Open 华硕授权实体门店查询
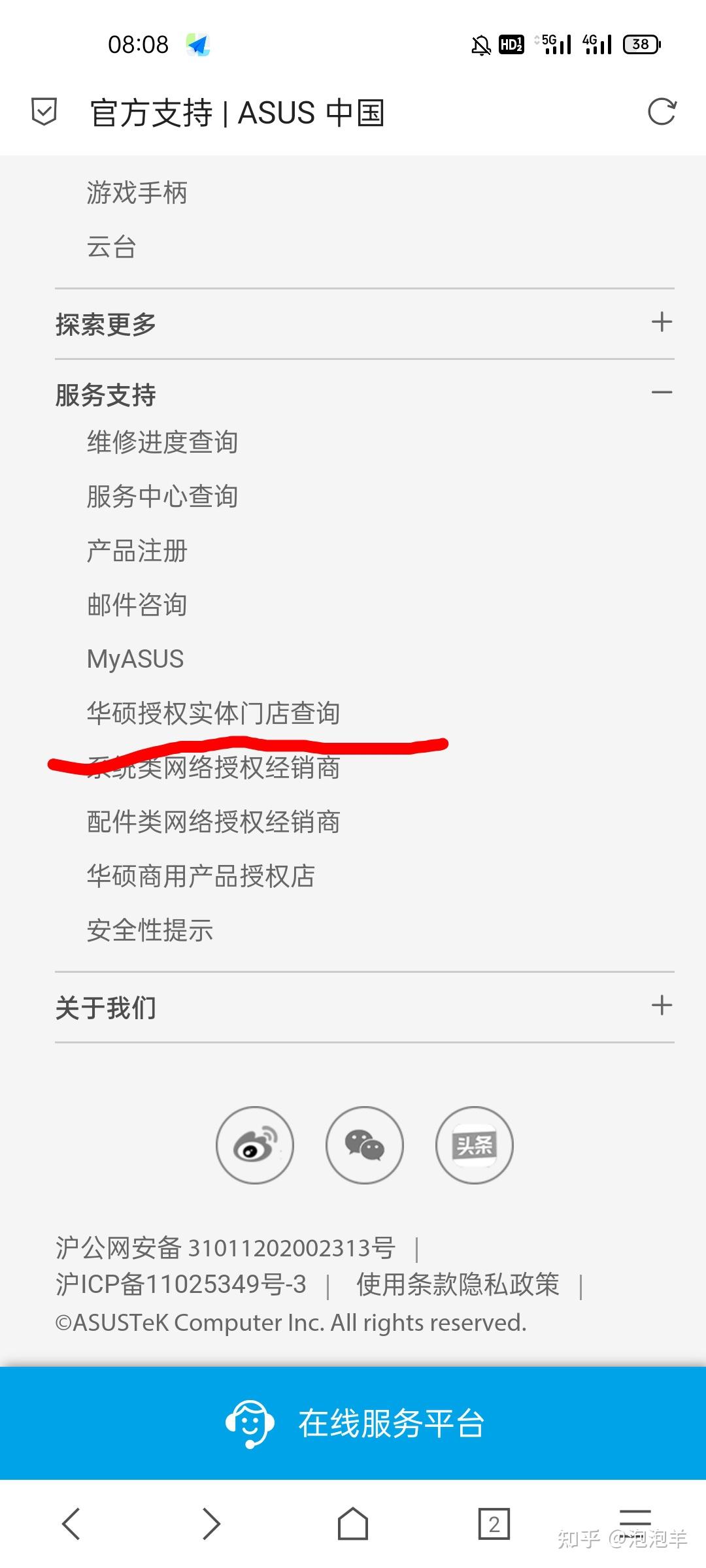The width and height of the screenshot is (706, 1568). point(213,713)
